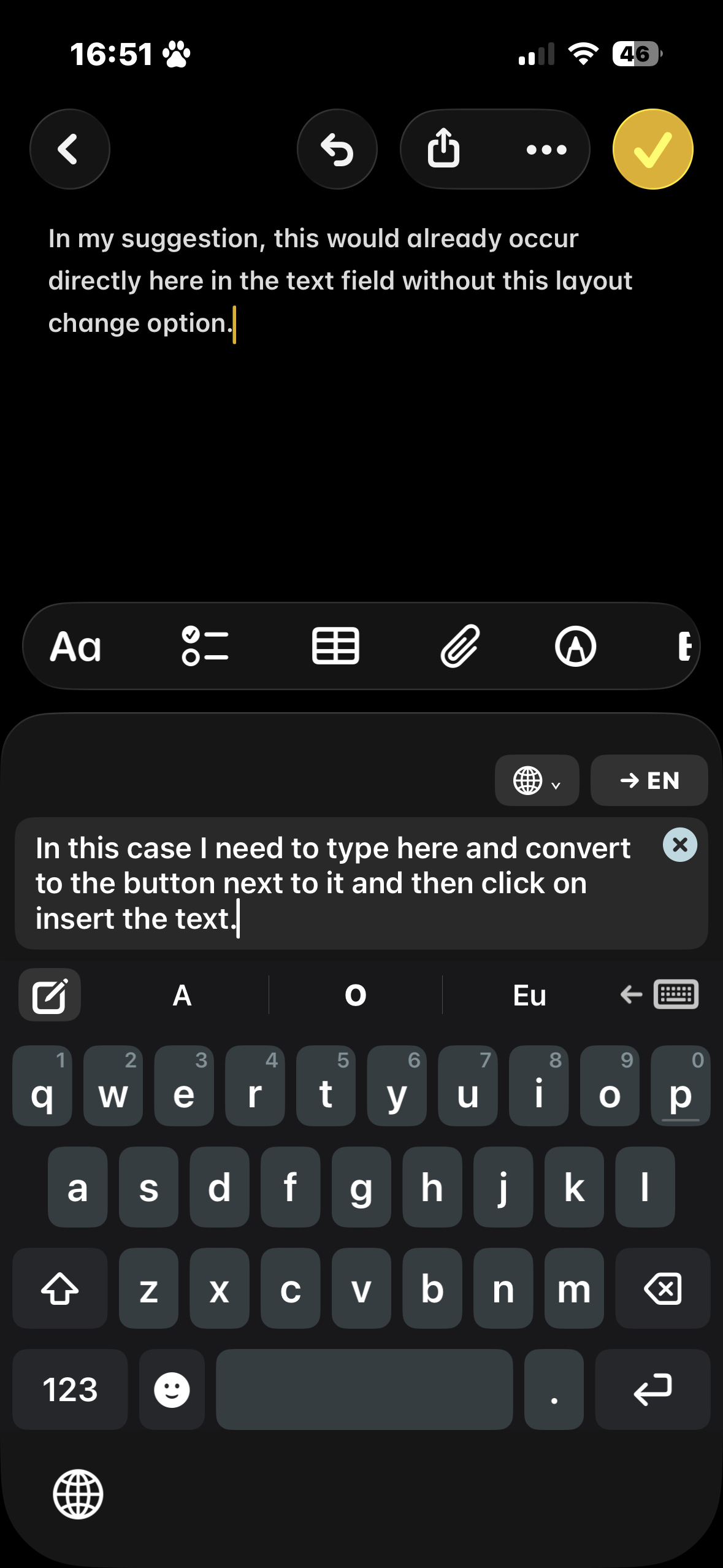Share this note
Image resolution: width=723 pixels, height=1568 pixels.
pyautogui.click(x=443, y=149)
